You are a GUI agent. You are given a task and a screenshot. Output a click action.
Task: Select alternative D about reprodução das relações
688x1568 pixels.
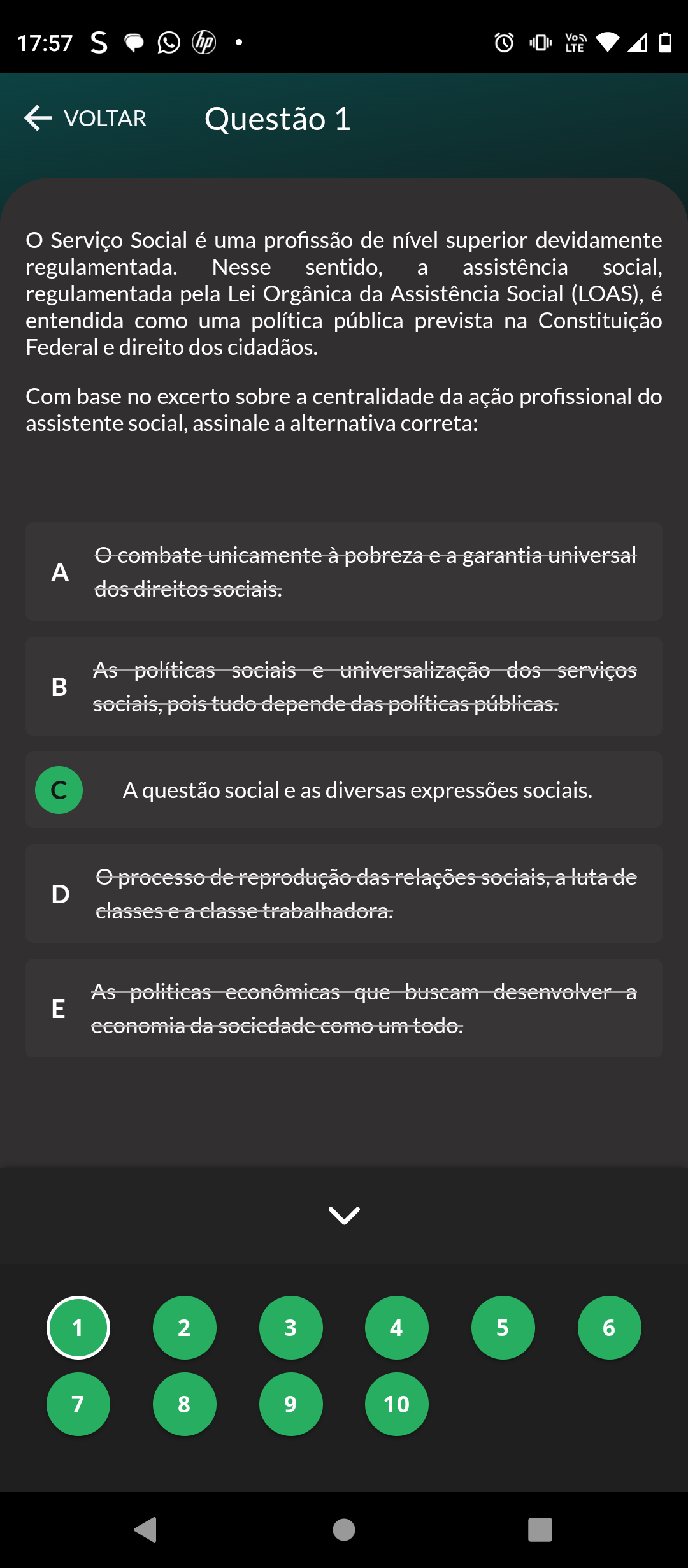coord(344,894)
